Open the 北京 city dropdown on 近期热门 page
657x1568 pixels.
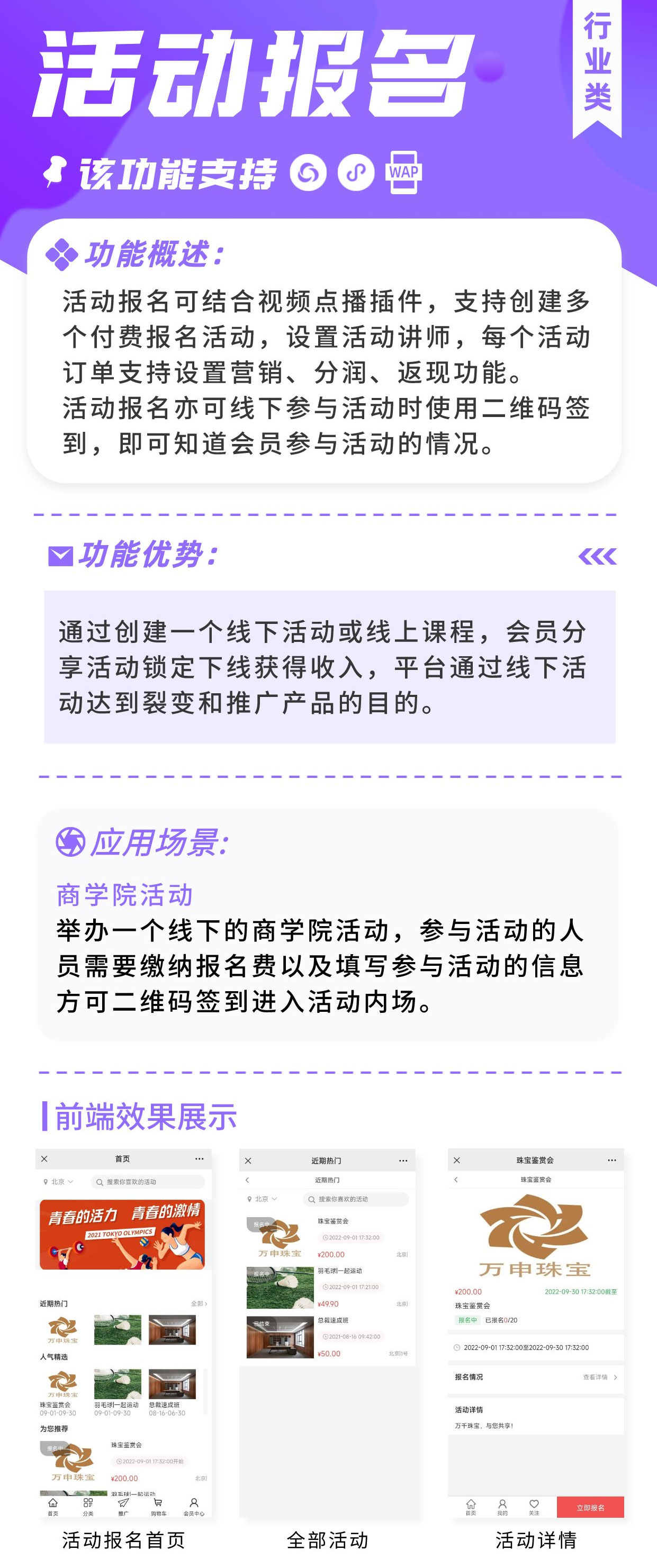pyautogui.click(x=262, y=1200)
